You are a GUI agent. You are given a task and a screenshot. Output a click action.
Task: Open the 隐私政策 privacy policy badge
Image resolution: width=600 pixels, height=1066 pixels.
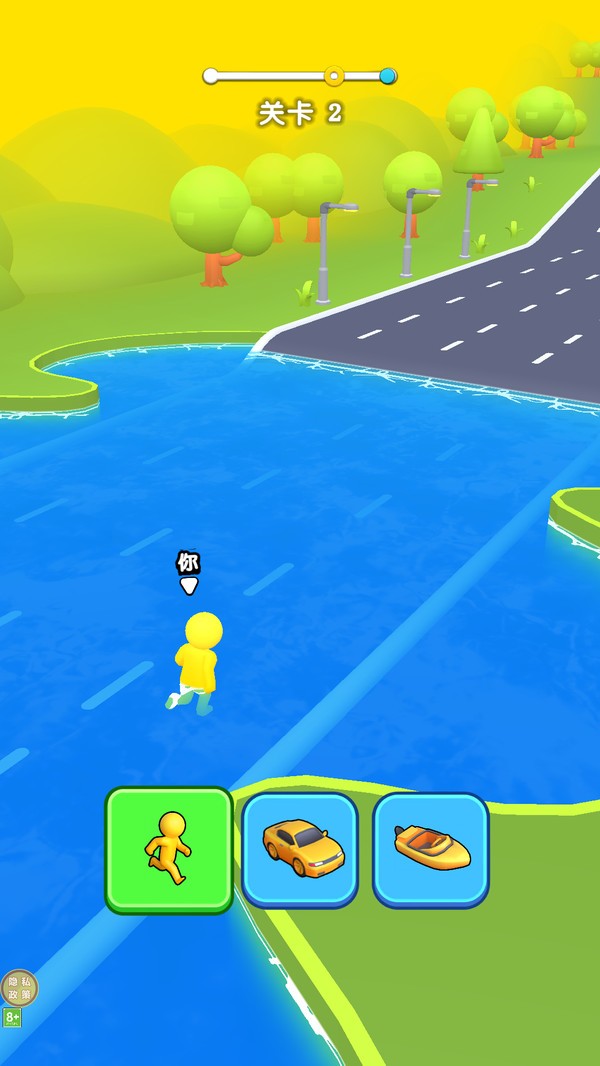coord(19,988)
